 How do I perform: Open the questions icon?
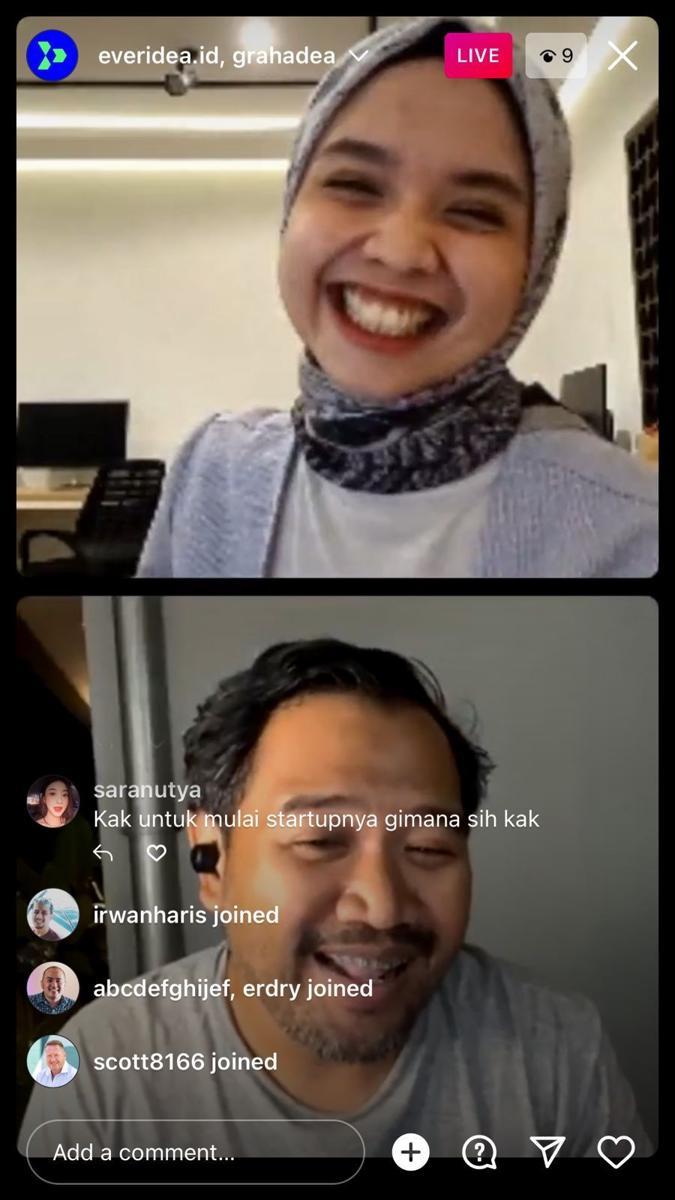479,1152
